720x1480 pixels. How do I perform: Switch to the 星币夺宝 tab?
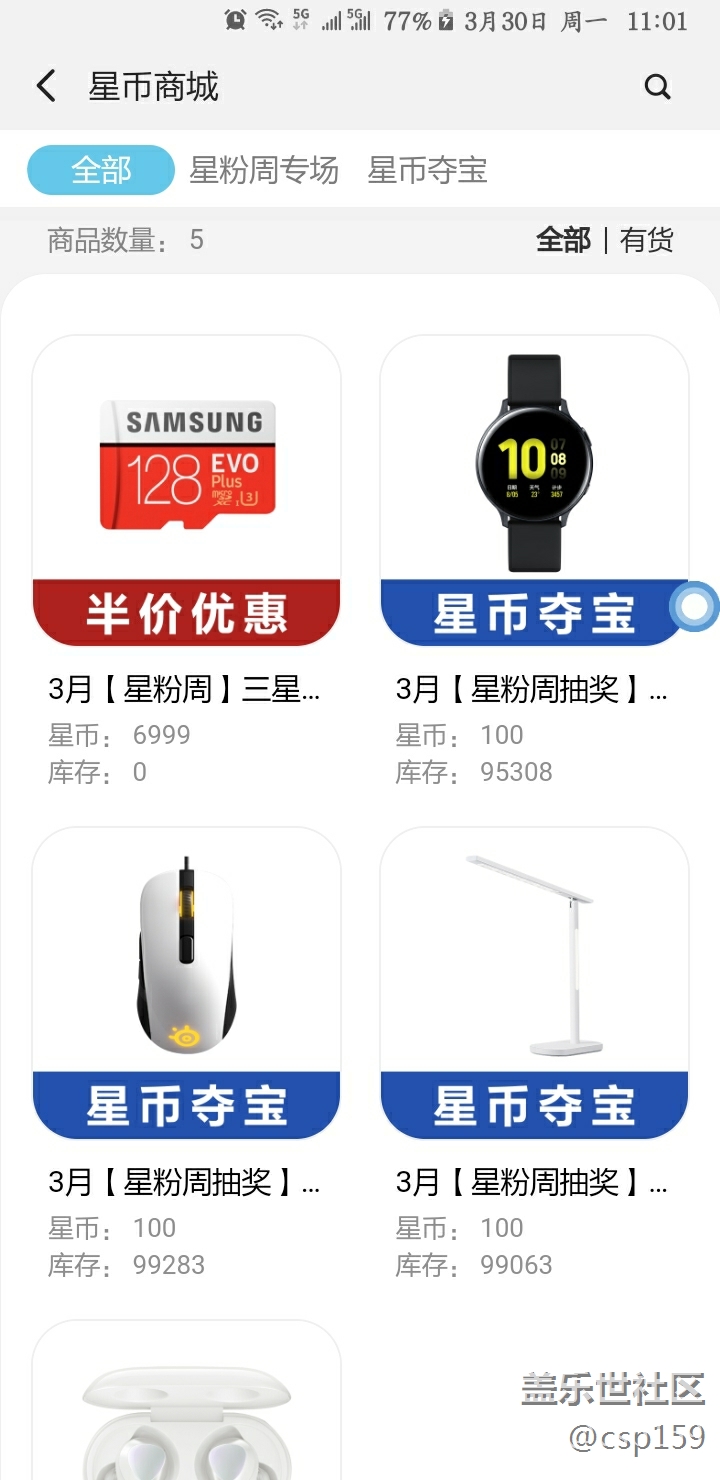[x=427, y=170]
